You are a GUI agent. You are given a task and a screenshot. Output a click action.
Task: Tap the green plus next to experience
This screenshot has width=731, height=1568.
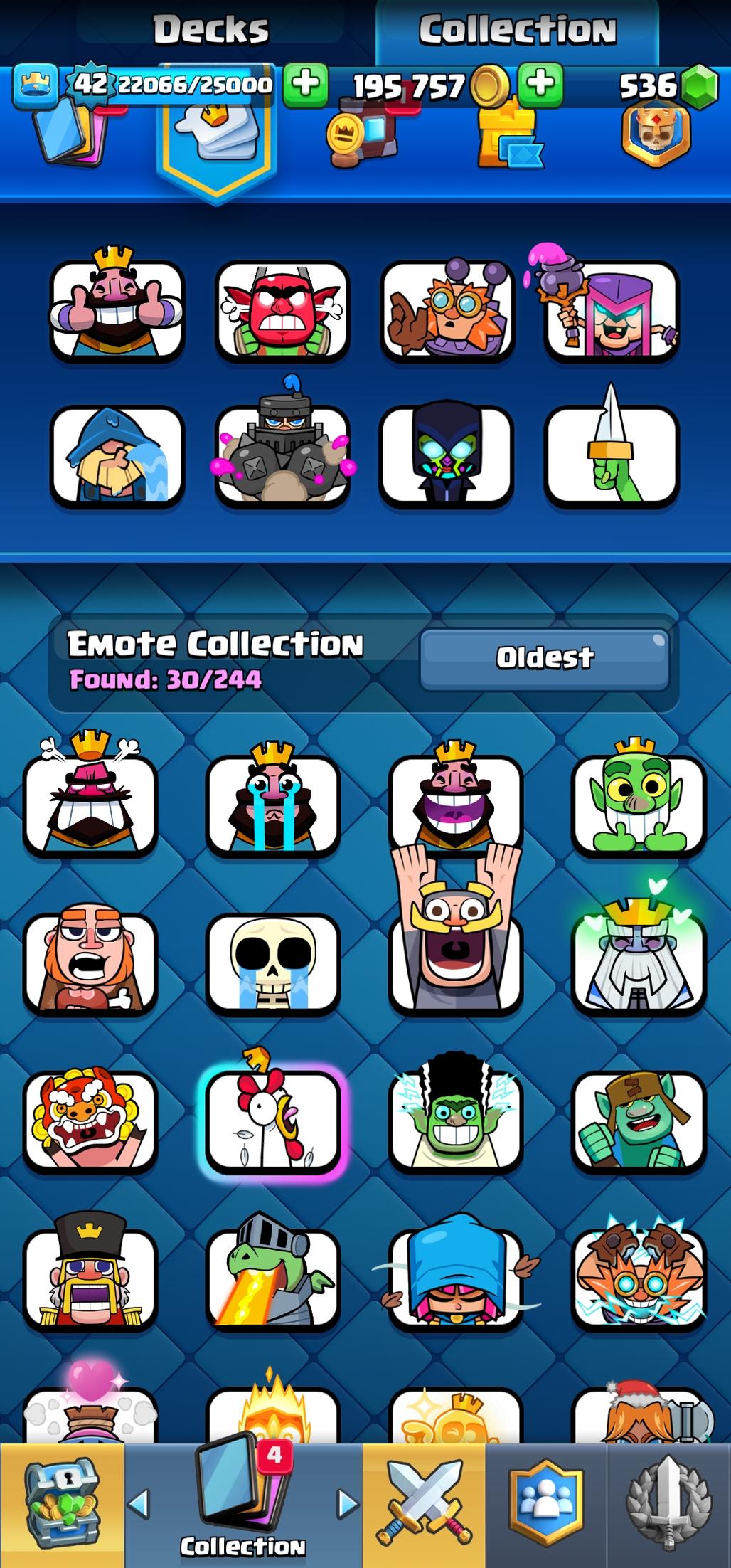click(306, 85)
